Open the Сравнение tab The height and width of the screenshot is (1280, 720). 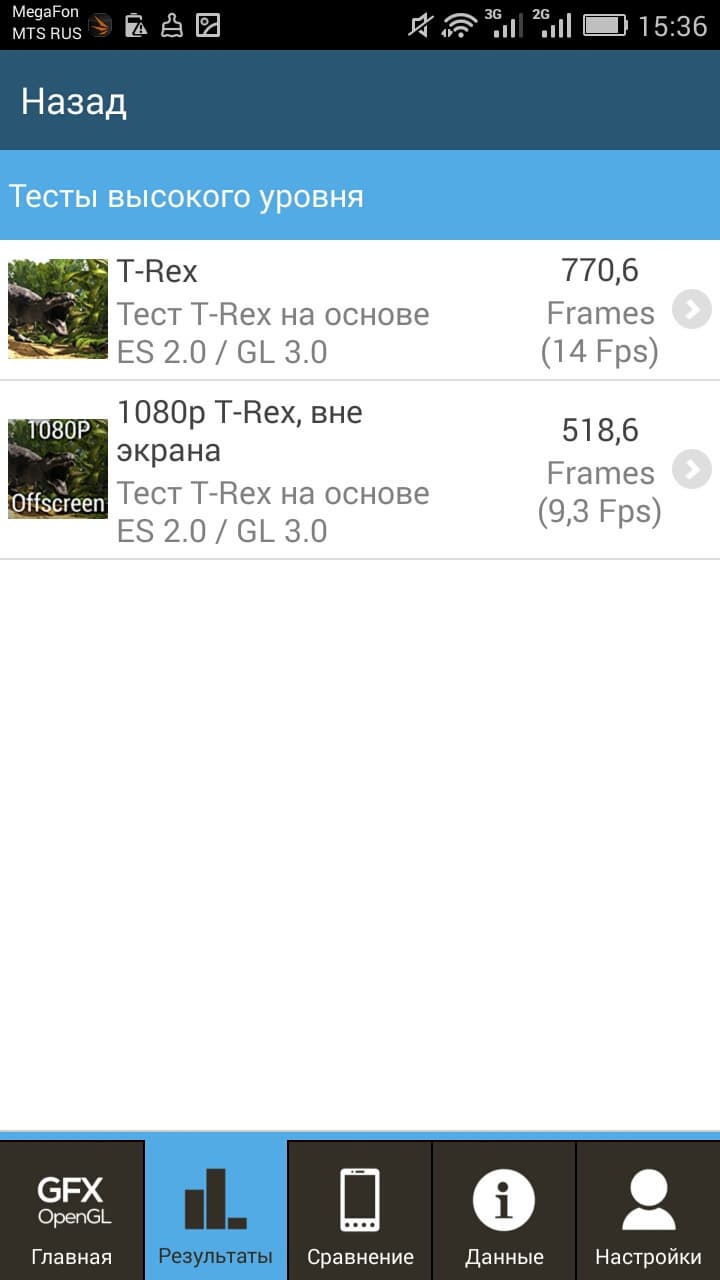[x=360, y=1212]
